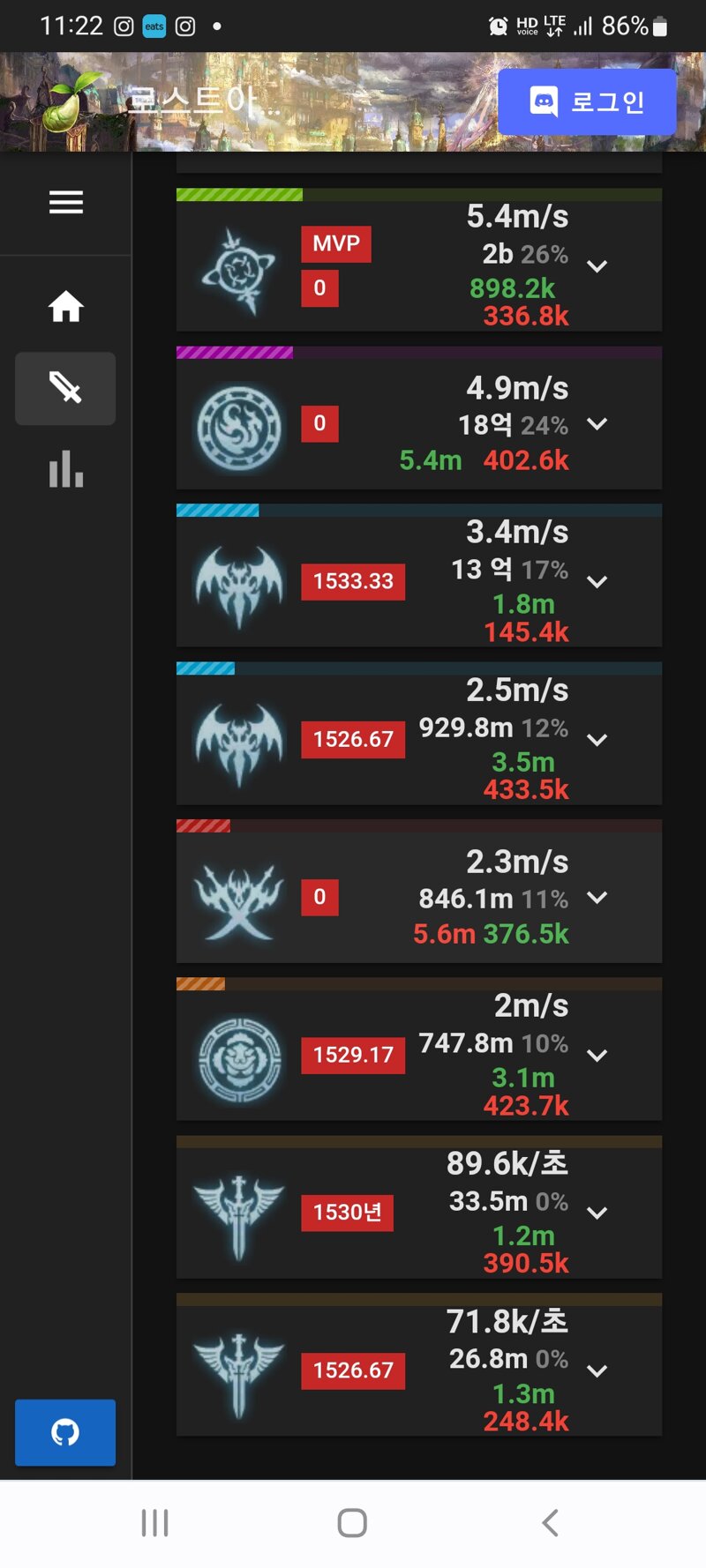This screenshot has height=1568, width=706.
Task: Go back with system back button
Action: click(x=550, y=1523)
